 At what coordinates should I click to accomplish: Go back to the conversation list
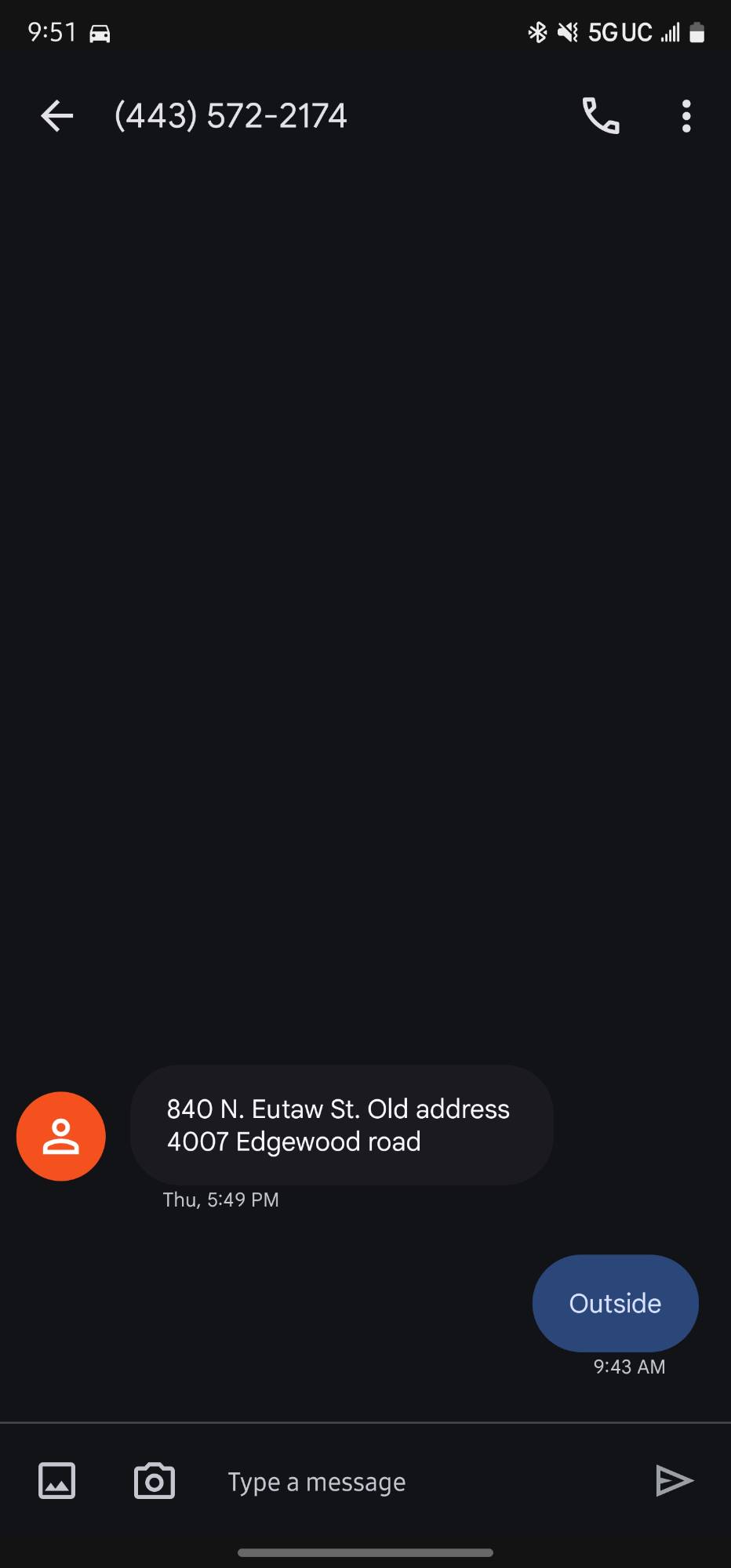tap(56, 116)
